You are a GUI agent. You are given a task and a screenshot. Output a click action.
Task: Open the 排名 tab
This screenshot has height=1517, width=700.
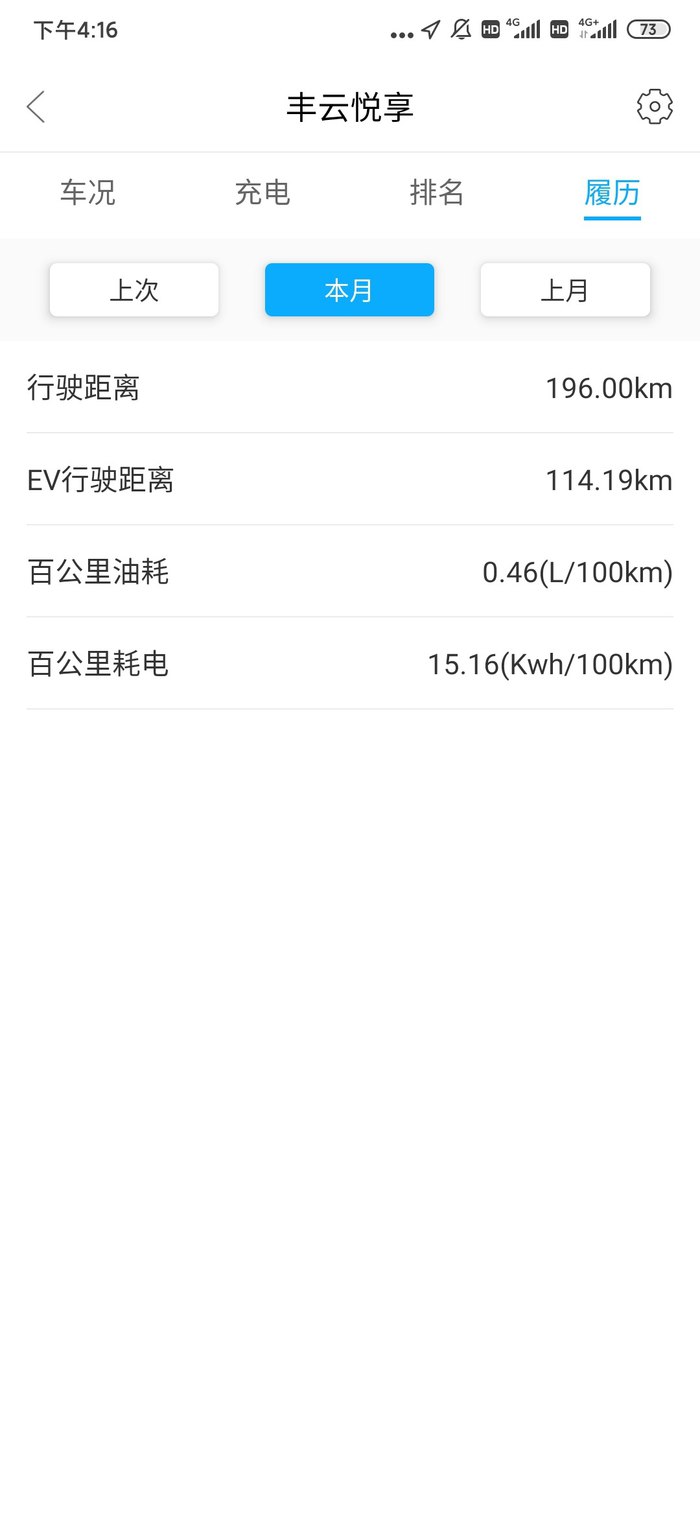(437, 192)
